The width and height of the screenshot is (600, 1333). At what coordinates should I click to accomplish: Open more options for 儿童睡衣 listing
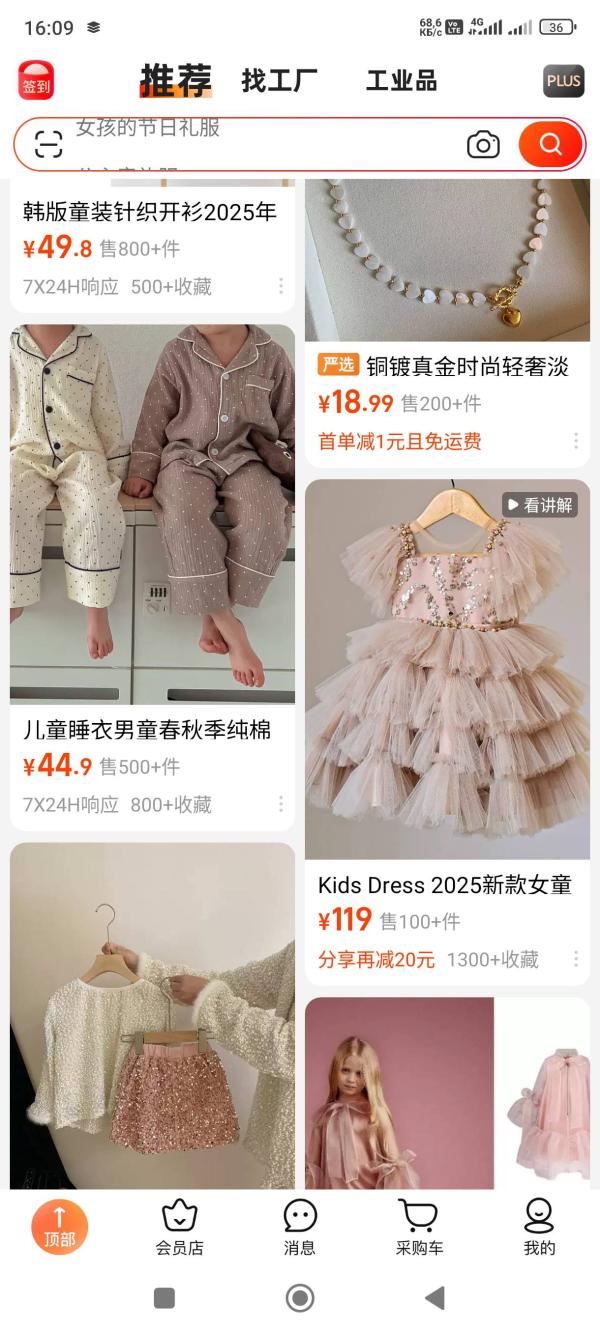pyautogui.click(x=281, y=804)
